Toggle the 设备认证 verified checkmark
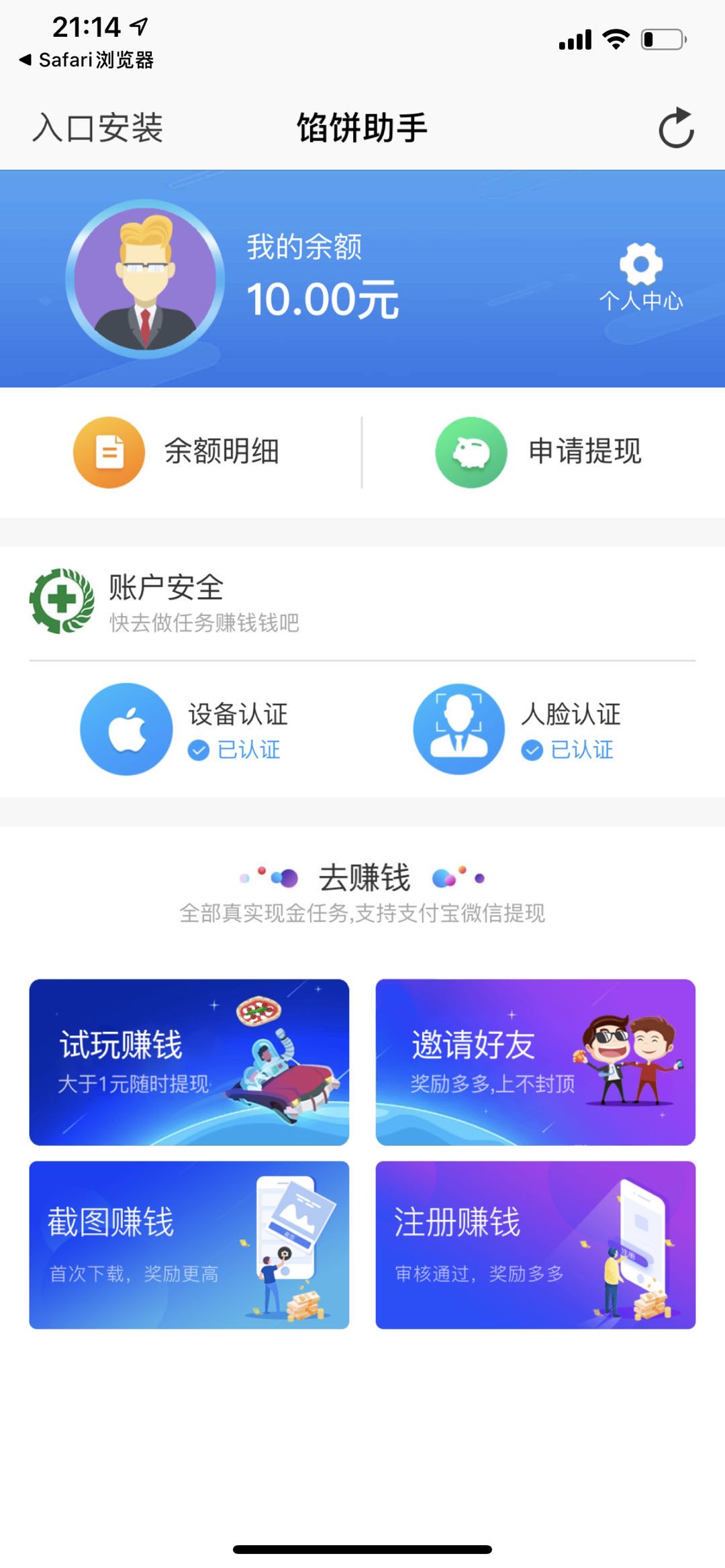 [x=199, y=751]
